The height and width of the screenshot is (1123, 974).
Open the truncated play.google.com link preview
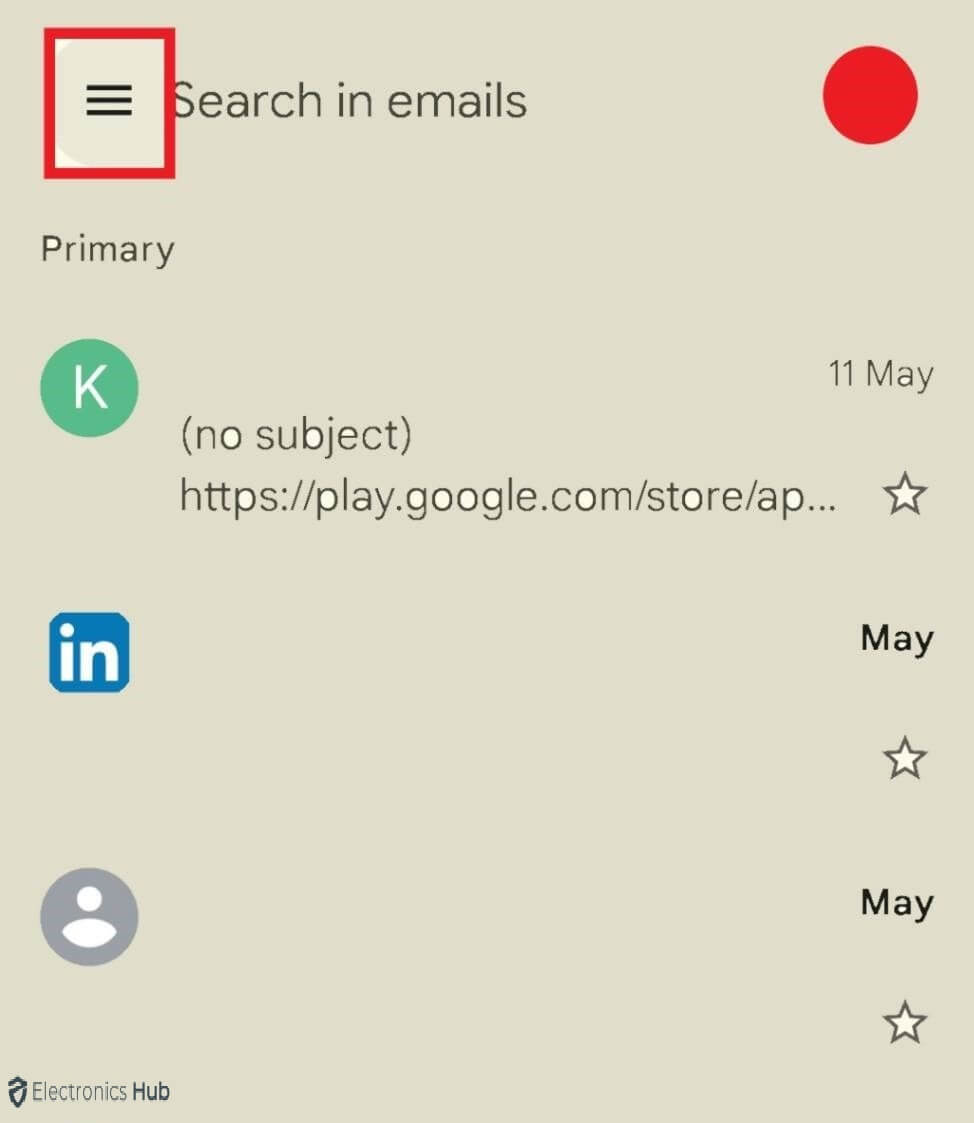pyautogui.click(x=508, y=494)
